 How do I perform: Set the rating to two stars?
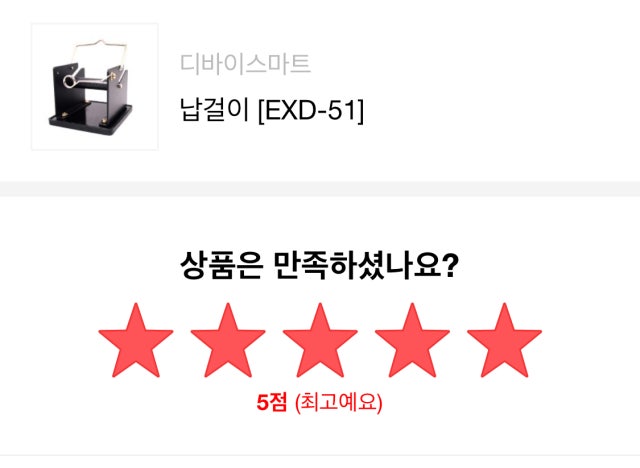coord(228,340)
